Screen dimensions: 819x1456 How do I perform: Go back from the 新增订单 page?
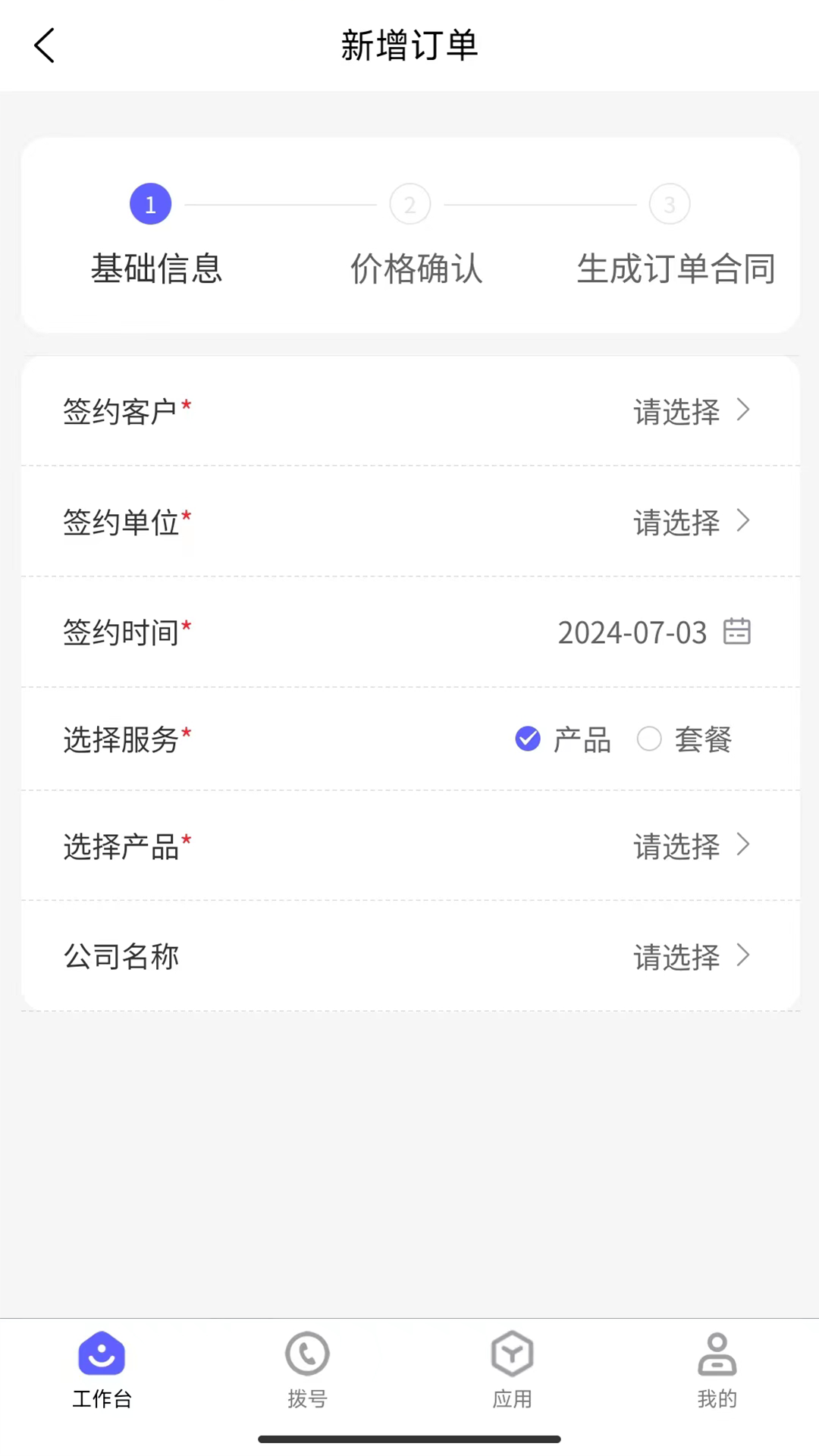tap(45, 45)
